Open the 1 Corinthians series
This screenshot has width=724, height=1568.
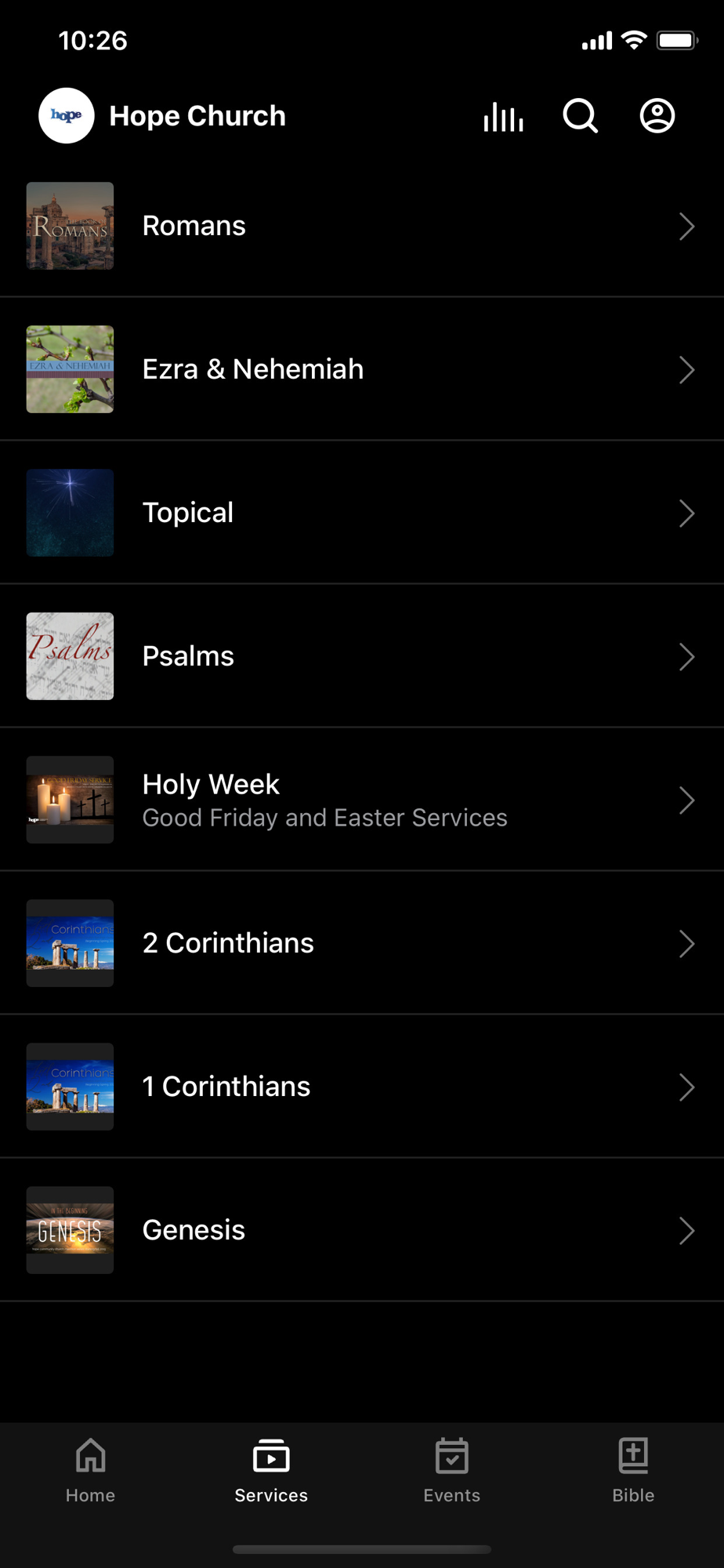[x=360, y=1087]
